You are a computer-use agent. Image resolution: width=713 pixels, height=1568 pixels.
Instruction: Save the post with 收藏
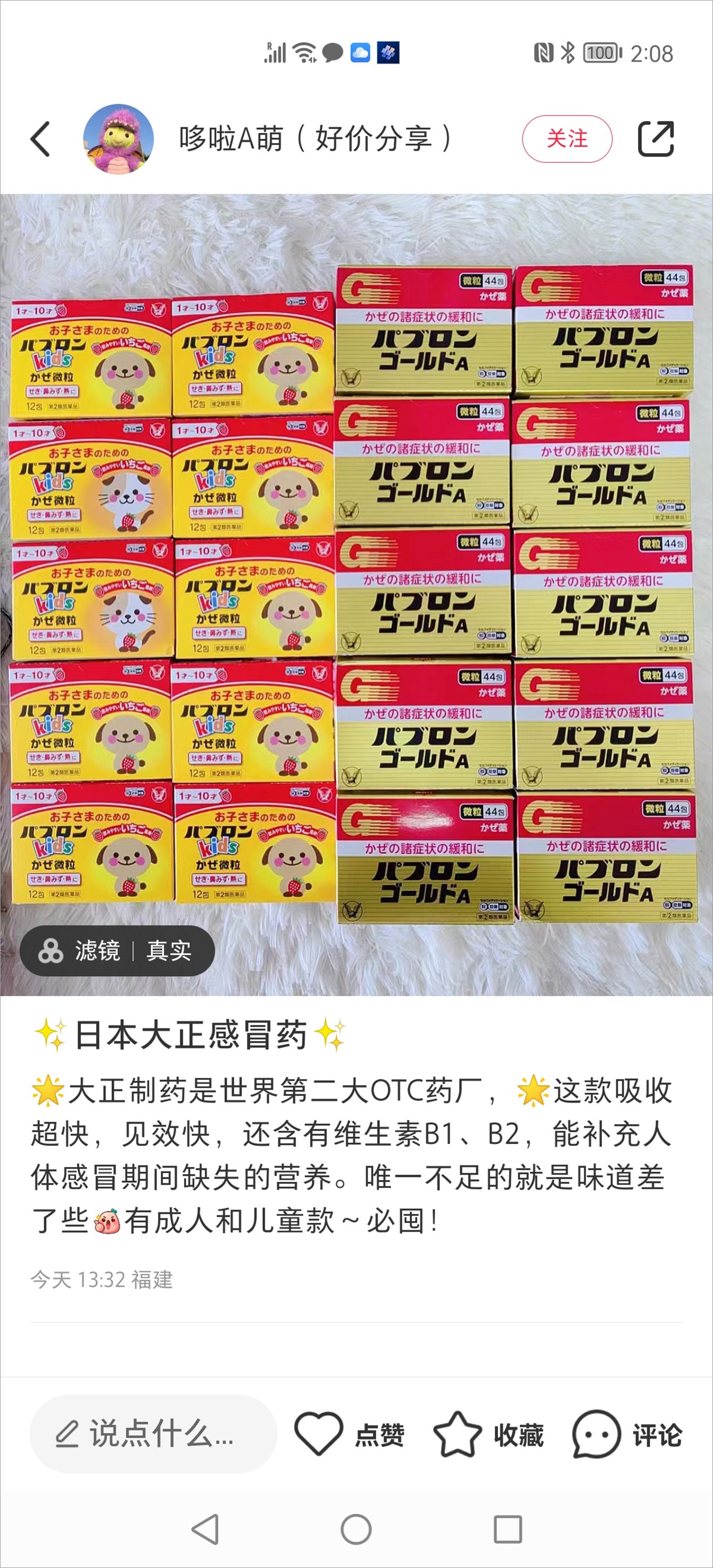point(488,1433)
